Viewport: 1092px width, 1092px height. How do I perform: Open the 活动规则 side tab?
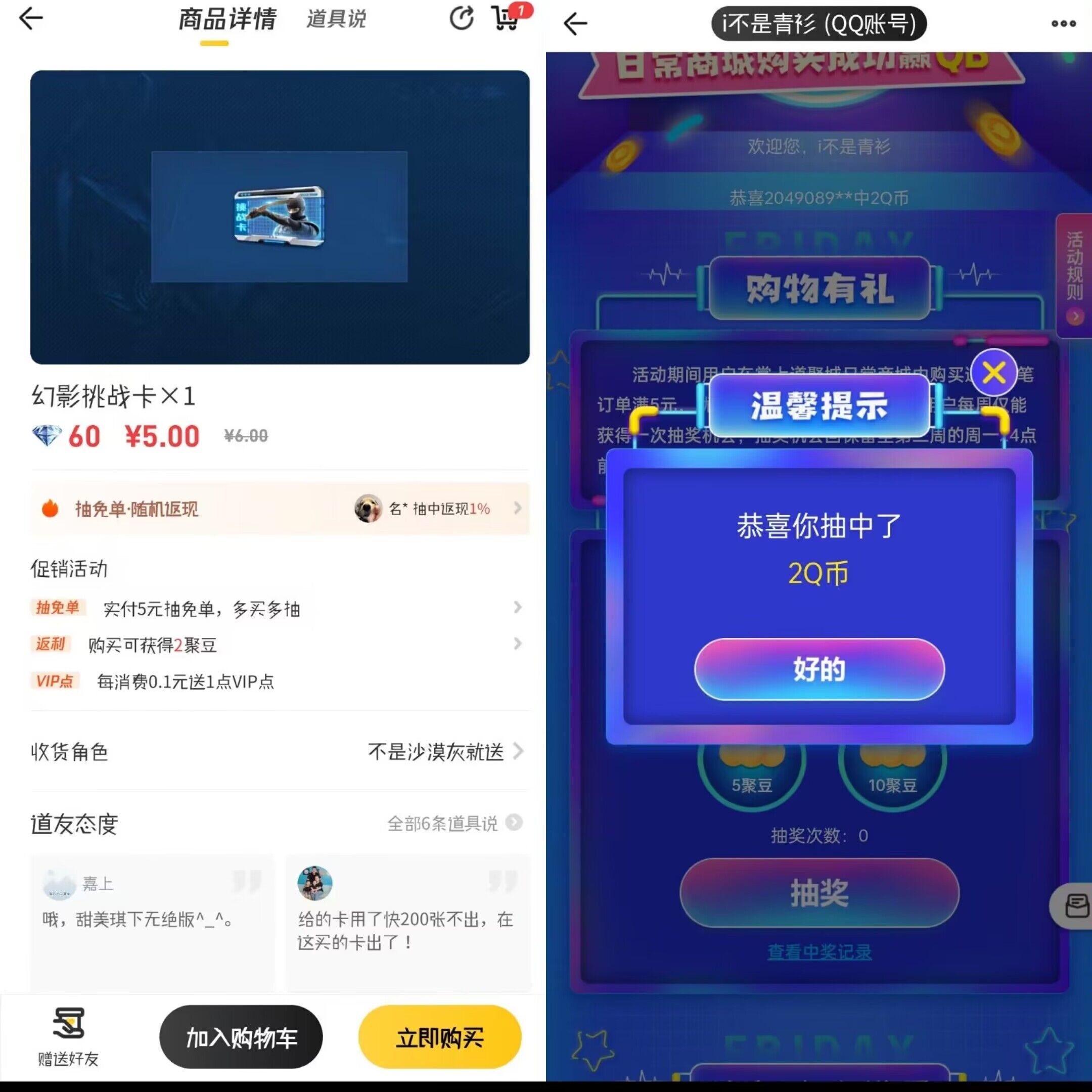pyautogui.click(x=1074, y=275)
